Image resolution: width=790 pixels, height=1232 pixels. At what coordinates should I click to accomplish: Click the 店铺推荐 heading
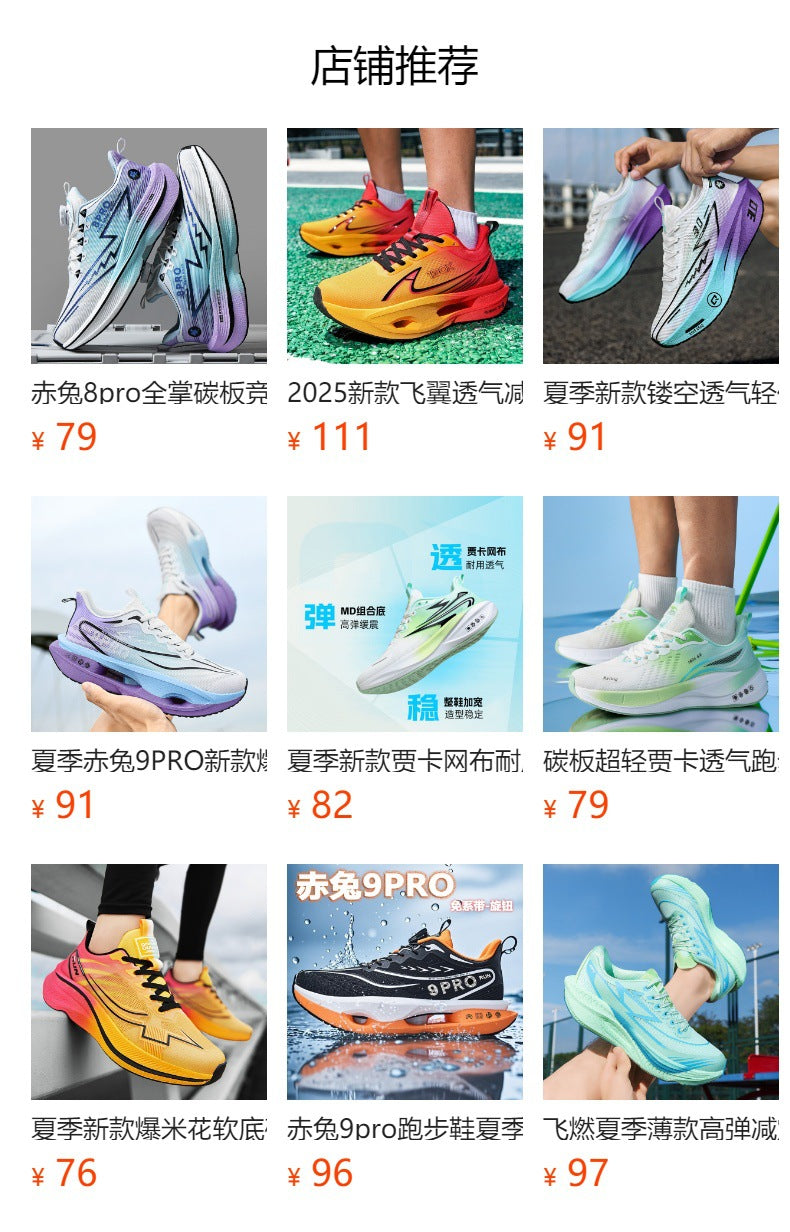point(395,64)
